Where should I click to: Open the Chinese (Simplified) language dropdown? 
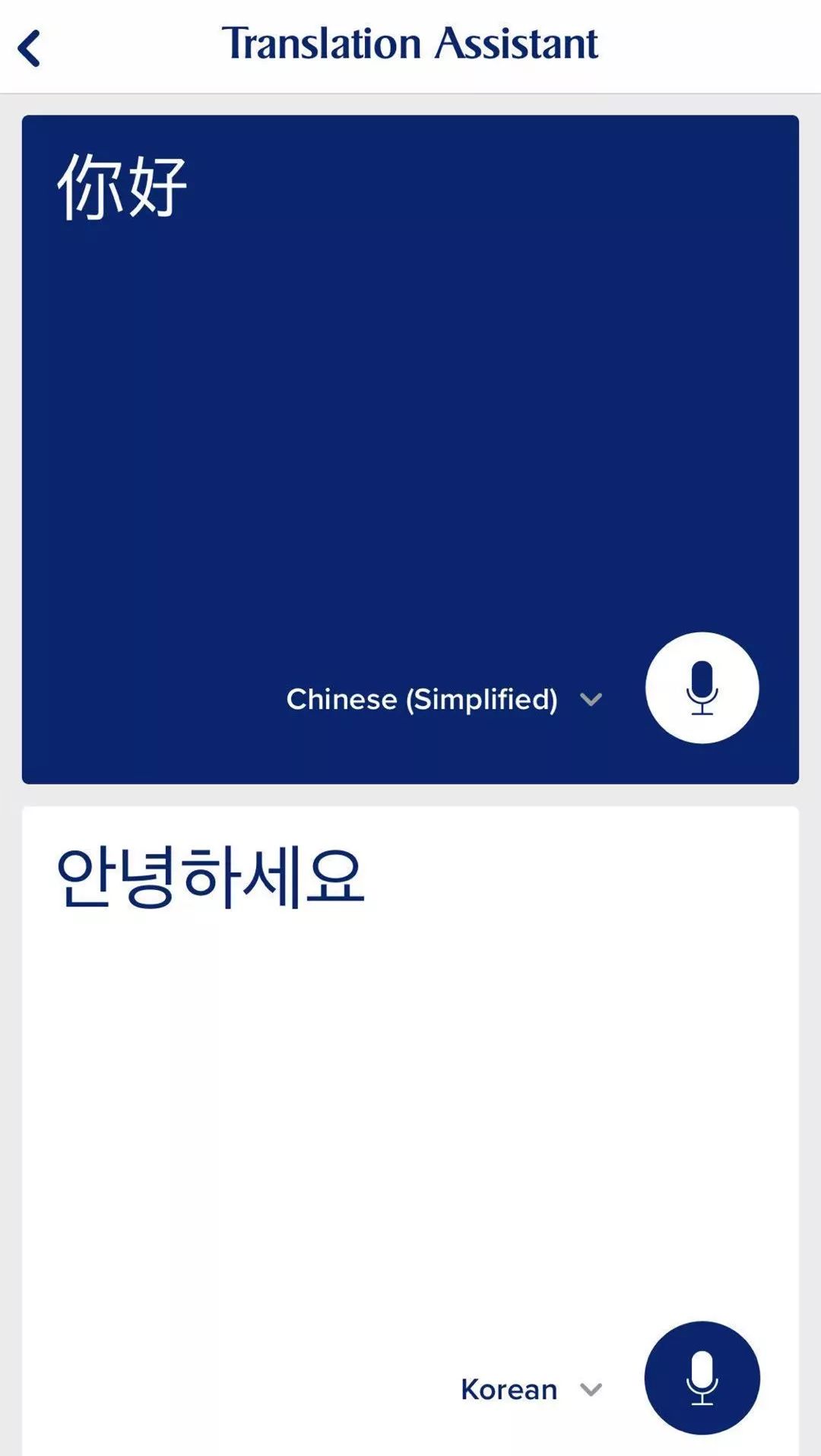444,699
